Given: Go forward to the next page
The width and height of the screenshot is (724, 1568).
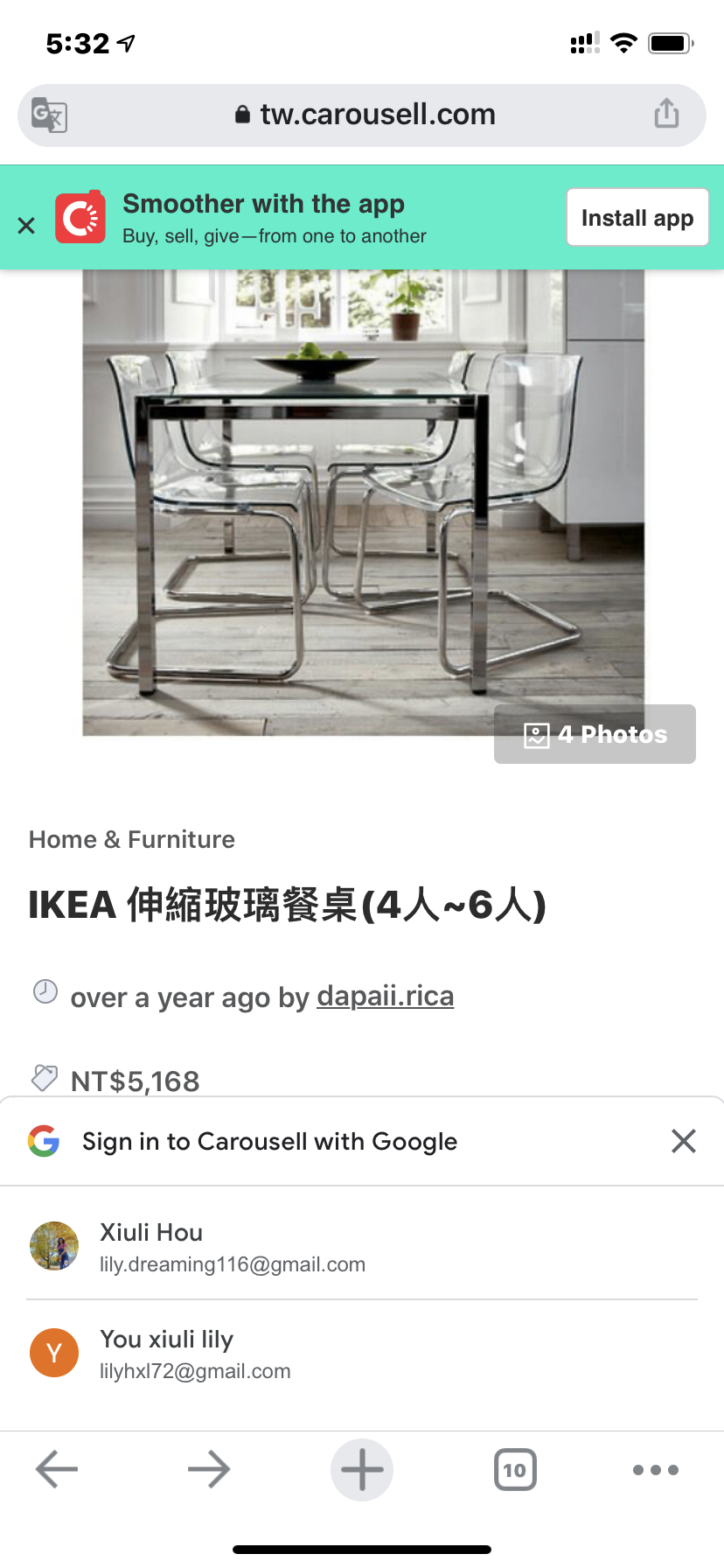Looking at the screenshot, I should [x=209, y=1469].
